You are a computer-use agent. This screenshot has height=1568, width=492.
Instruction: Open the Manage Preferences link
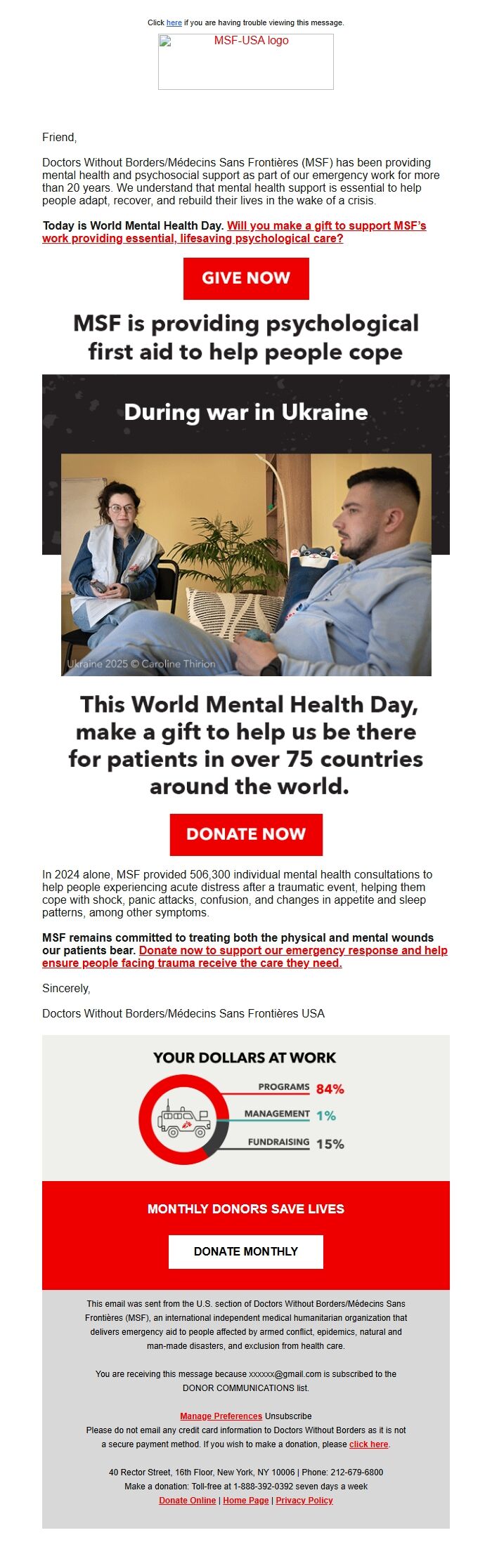[x=221, y=1416]
